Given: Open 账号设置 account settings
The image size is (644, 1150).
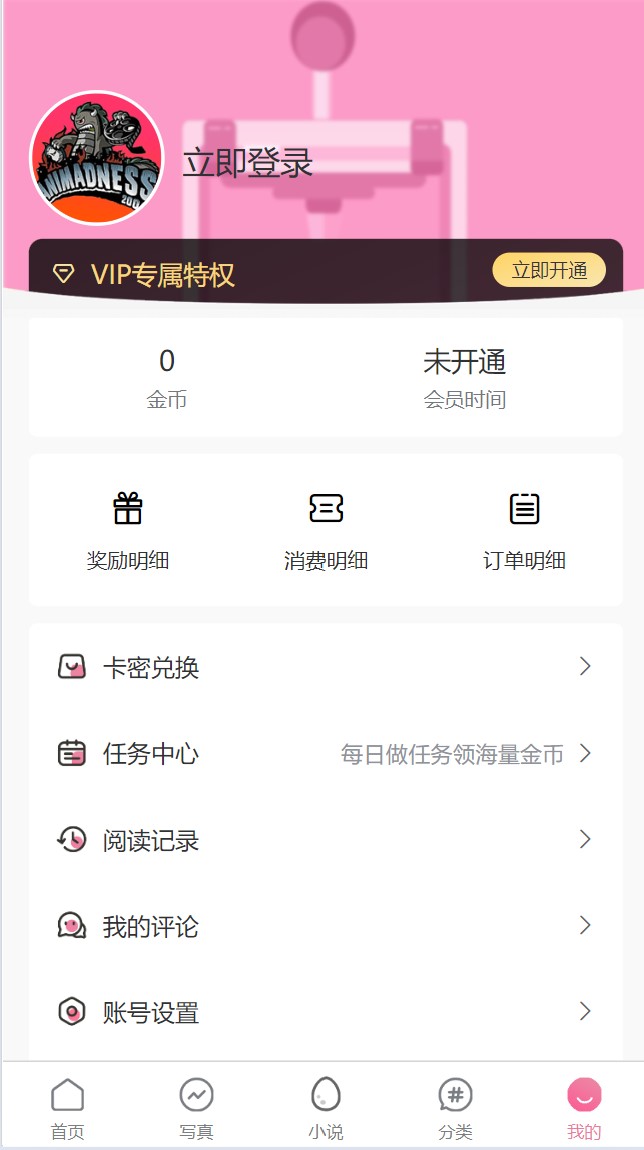Looking at the screenshot, I should point(326,1012).
